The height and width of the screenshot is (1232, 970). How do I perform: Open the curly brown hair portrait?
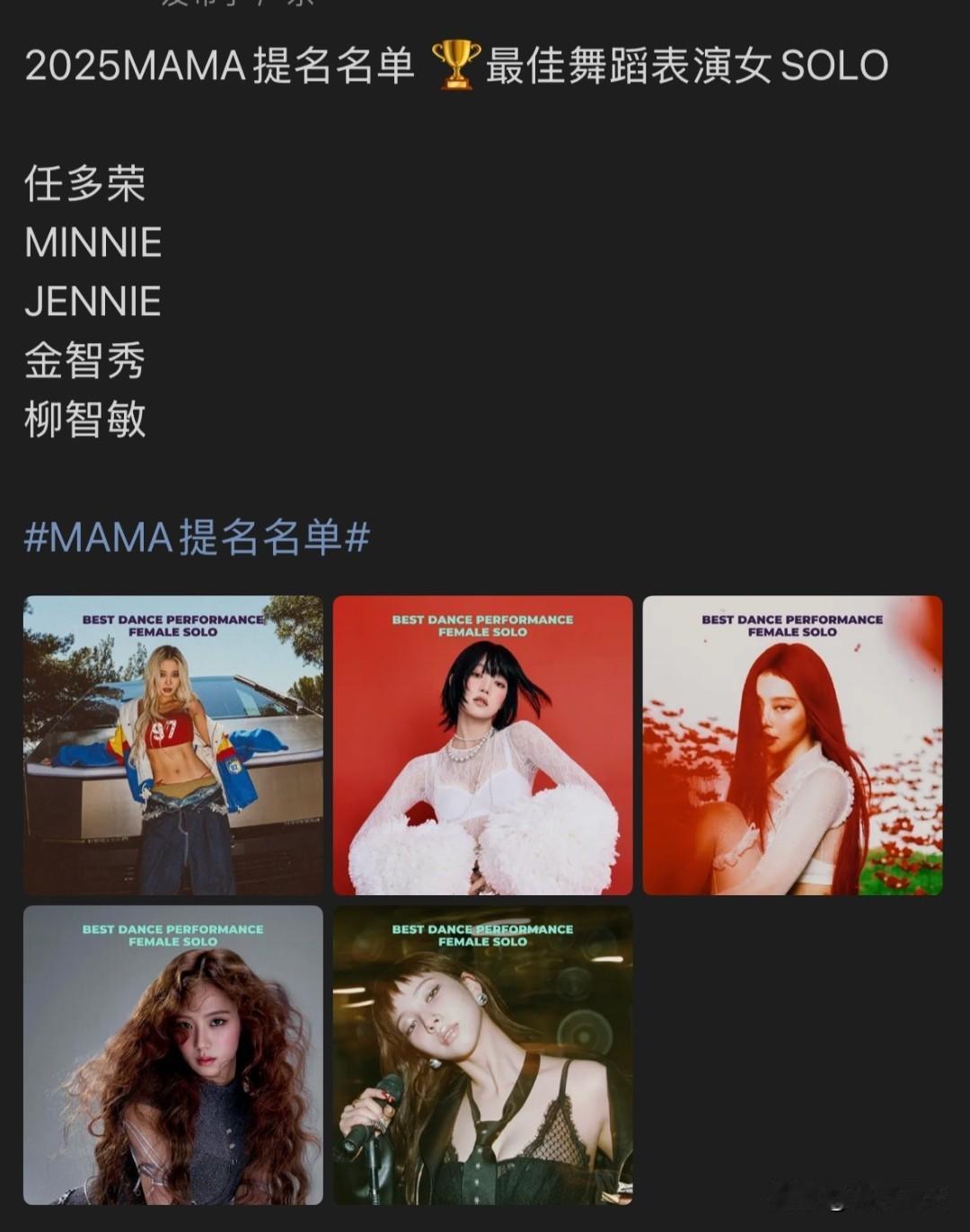[172, 1055]
